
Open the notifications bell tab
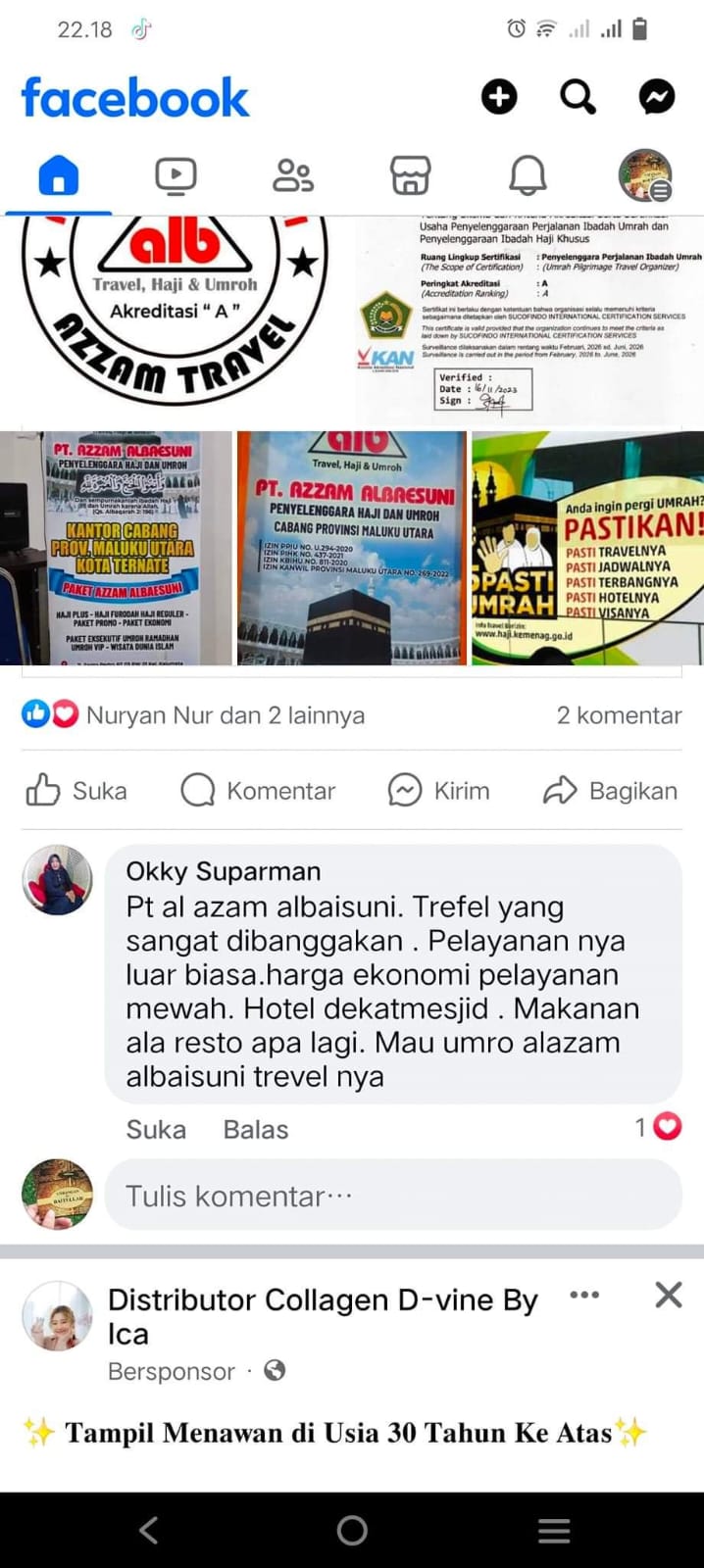528,176
